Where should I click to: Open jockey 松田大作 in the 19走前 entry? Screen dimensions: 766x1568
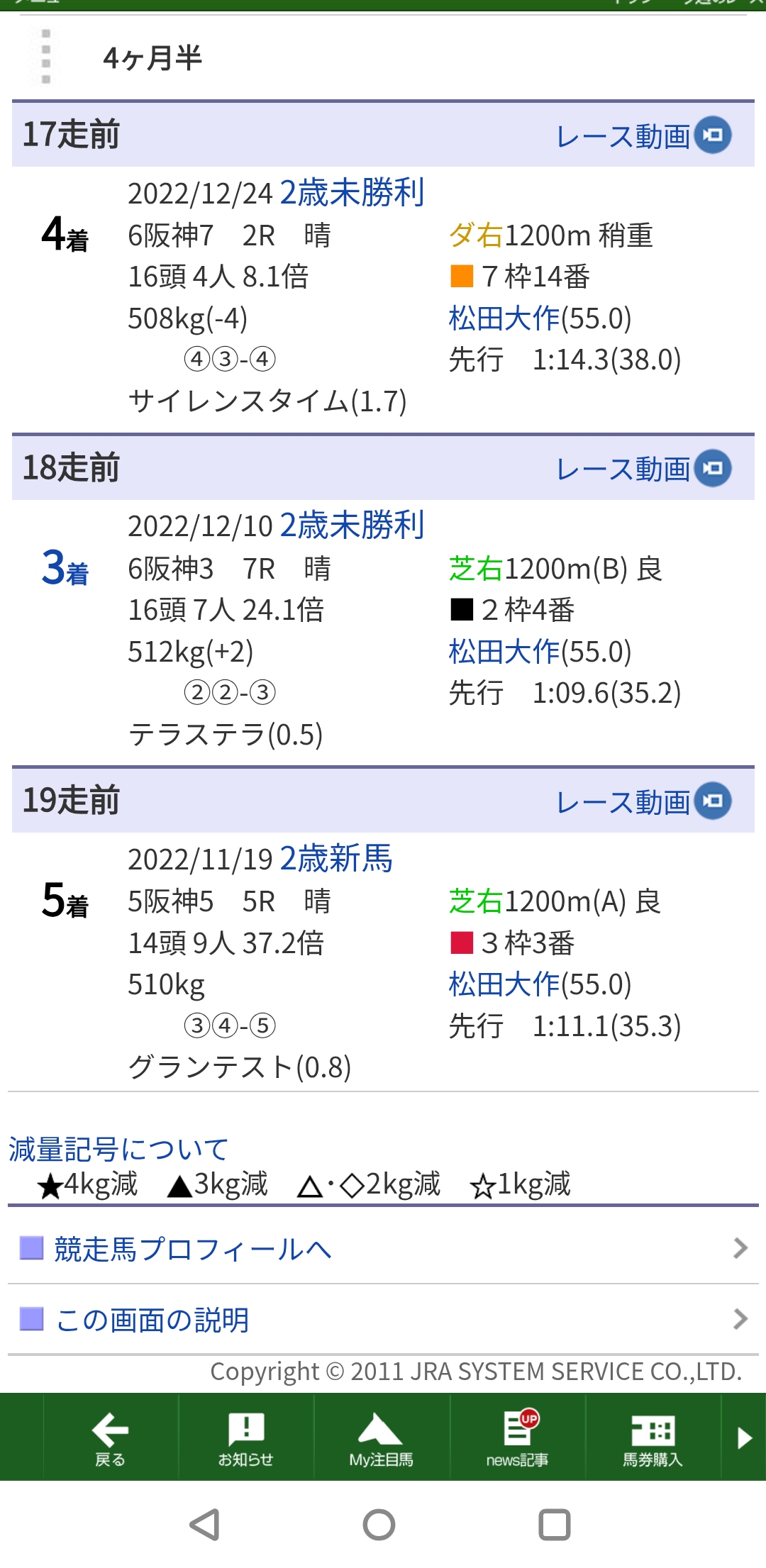(504, 984)
